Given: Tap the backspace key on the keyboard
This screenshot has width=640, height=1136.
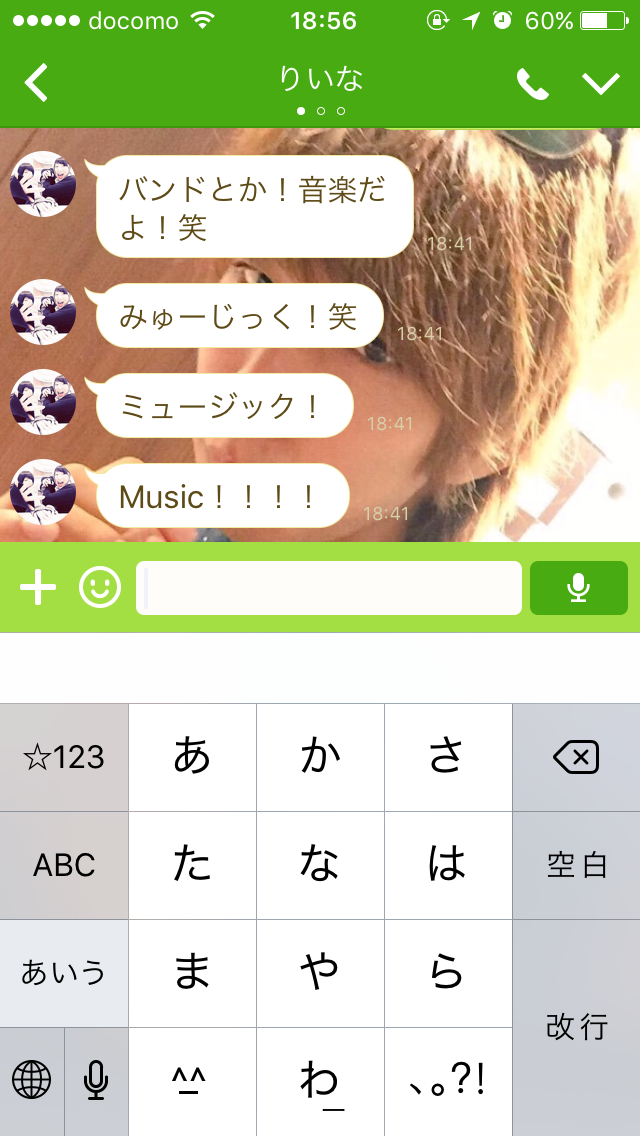Looking at the screenshot, I should (576, 757).
